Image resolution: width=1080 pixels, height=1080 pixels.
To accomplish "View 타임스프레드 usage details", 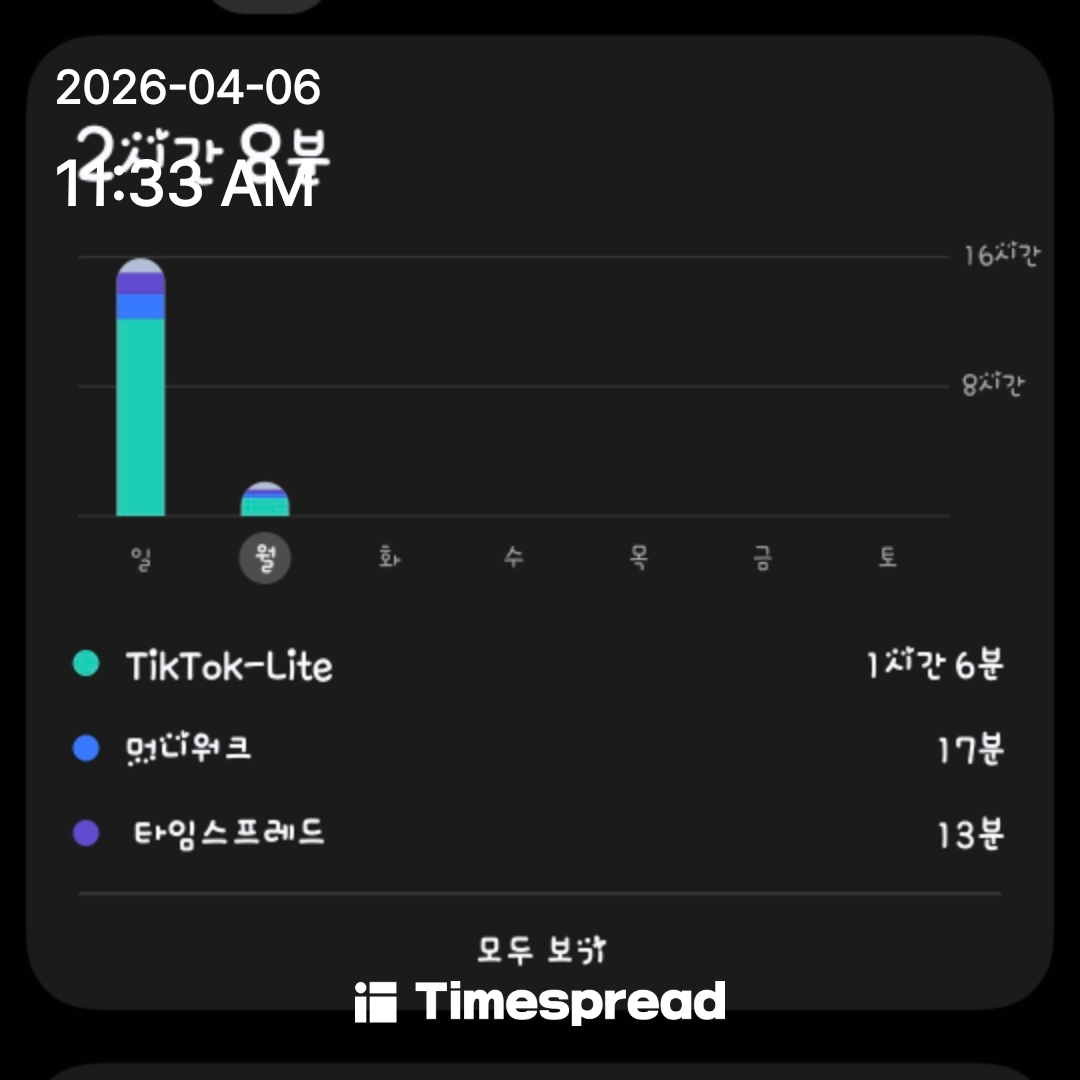I will 538,833.
